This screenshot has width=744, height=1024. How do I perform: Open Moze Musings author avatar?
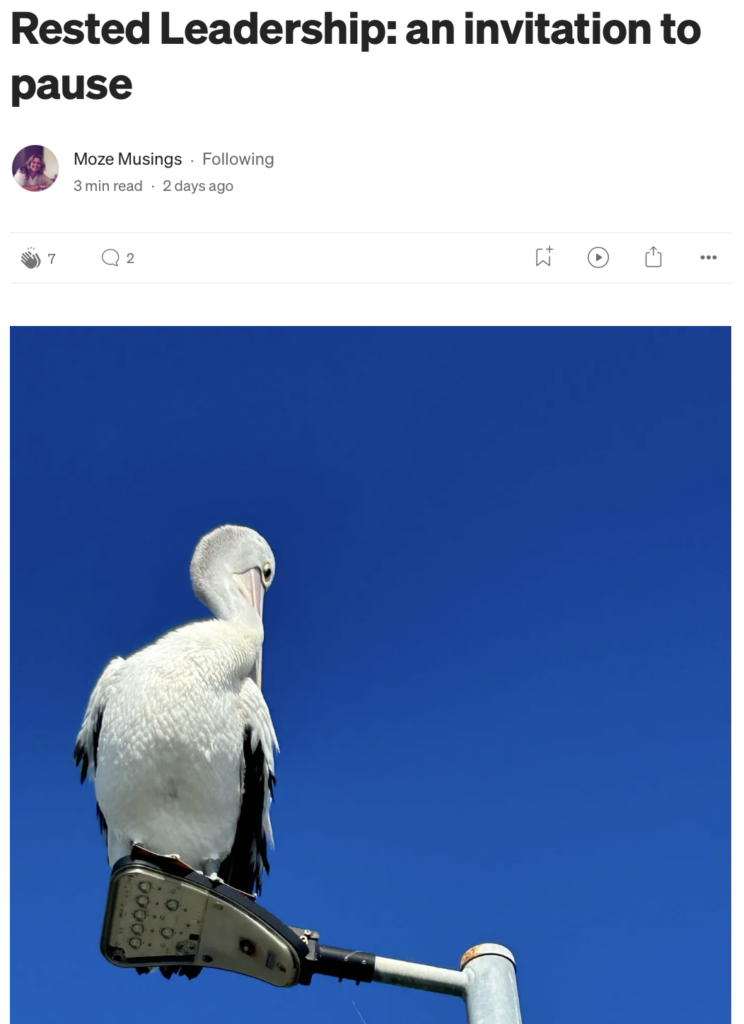coord(35,168)
